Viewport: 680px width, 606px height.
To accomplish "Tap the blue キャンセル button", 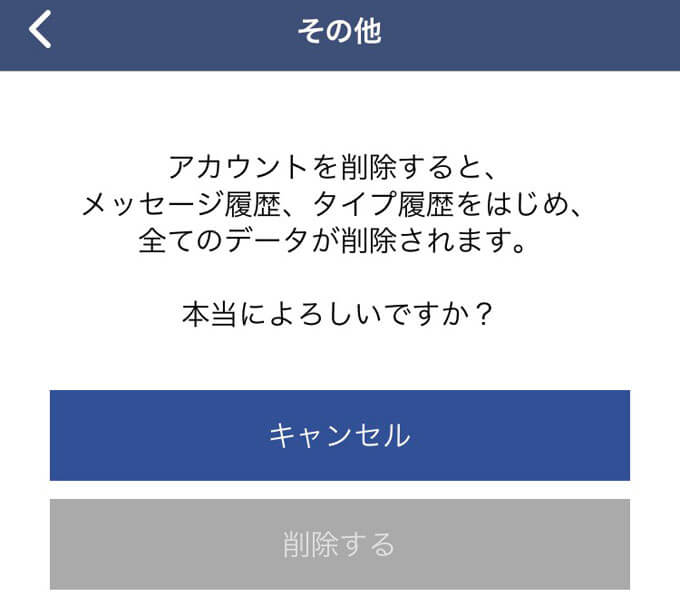I will tap(340, 435).
